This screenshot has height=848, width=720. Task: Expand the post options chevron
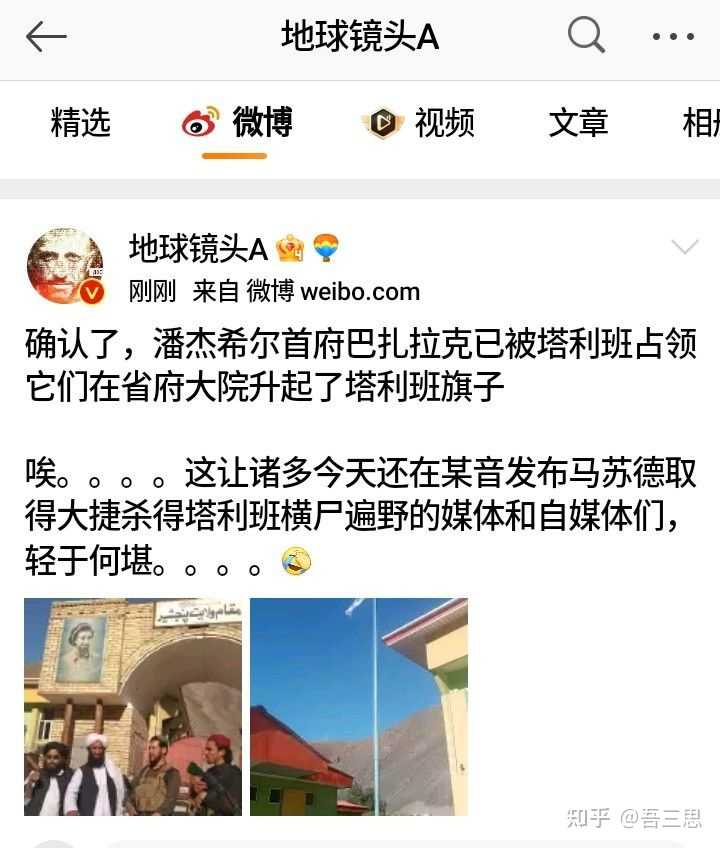point(685,247)
